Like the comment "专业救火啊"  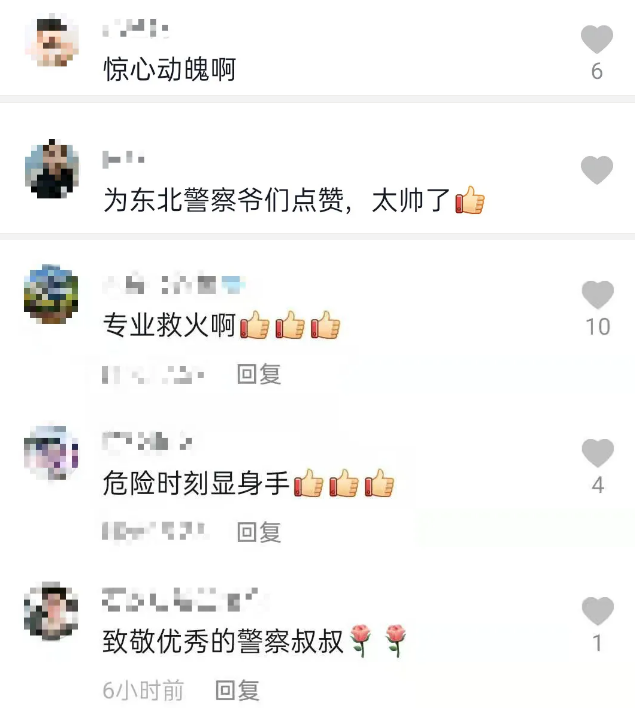597,295
